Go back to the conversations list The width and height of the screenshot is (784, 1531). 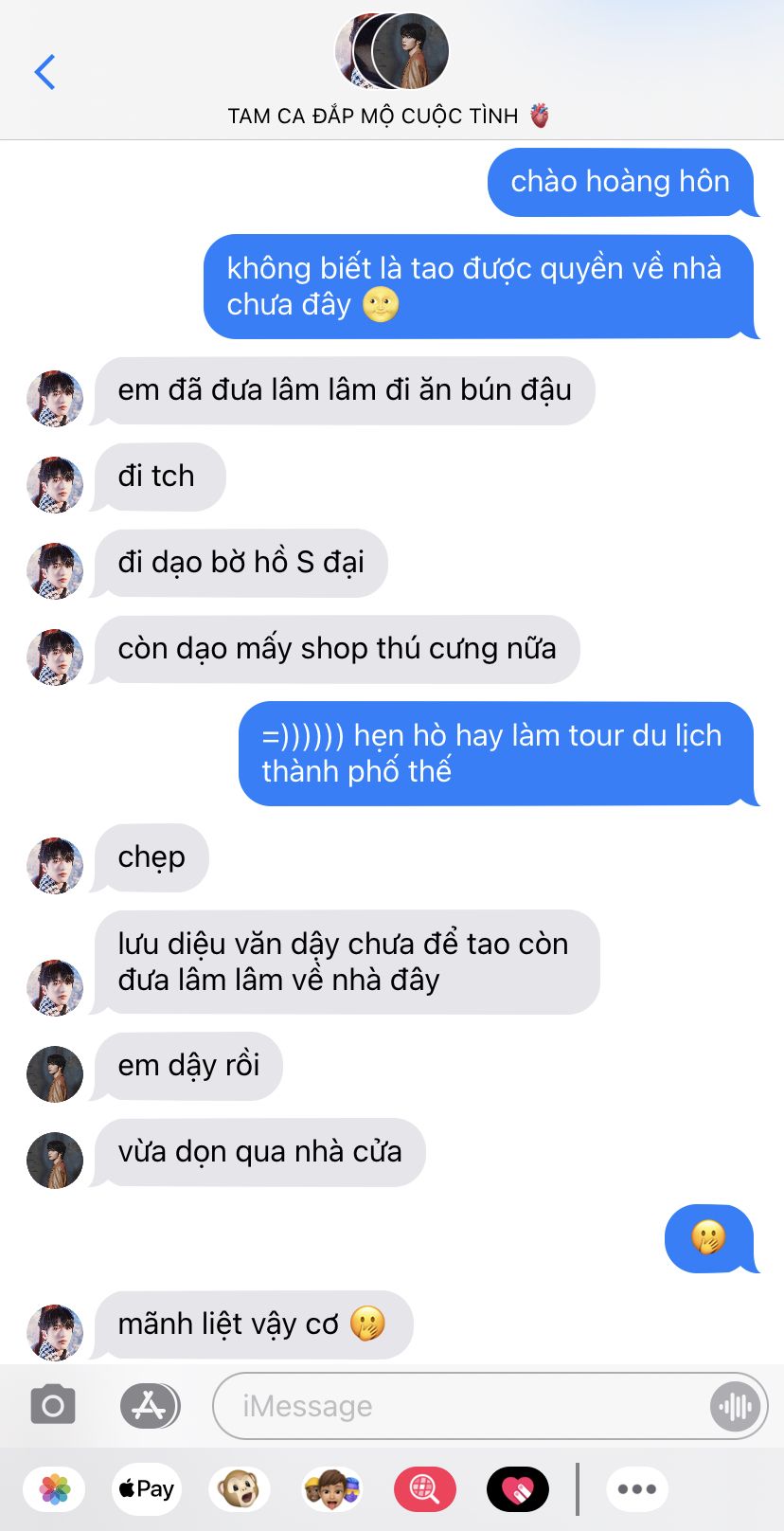coord(45,72)
